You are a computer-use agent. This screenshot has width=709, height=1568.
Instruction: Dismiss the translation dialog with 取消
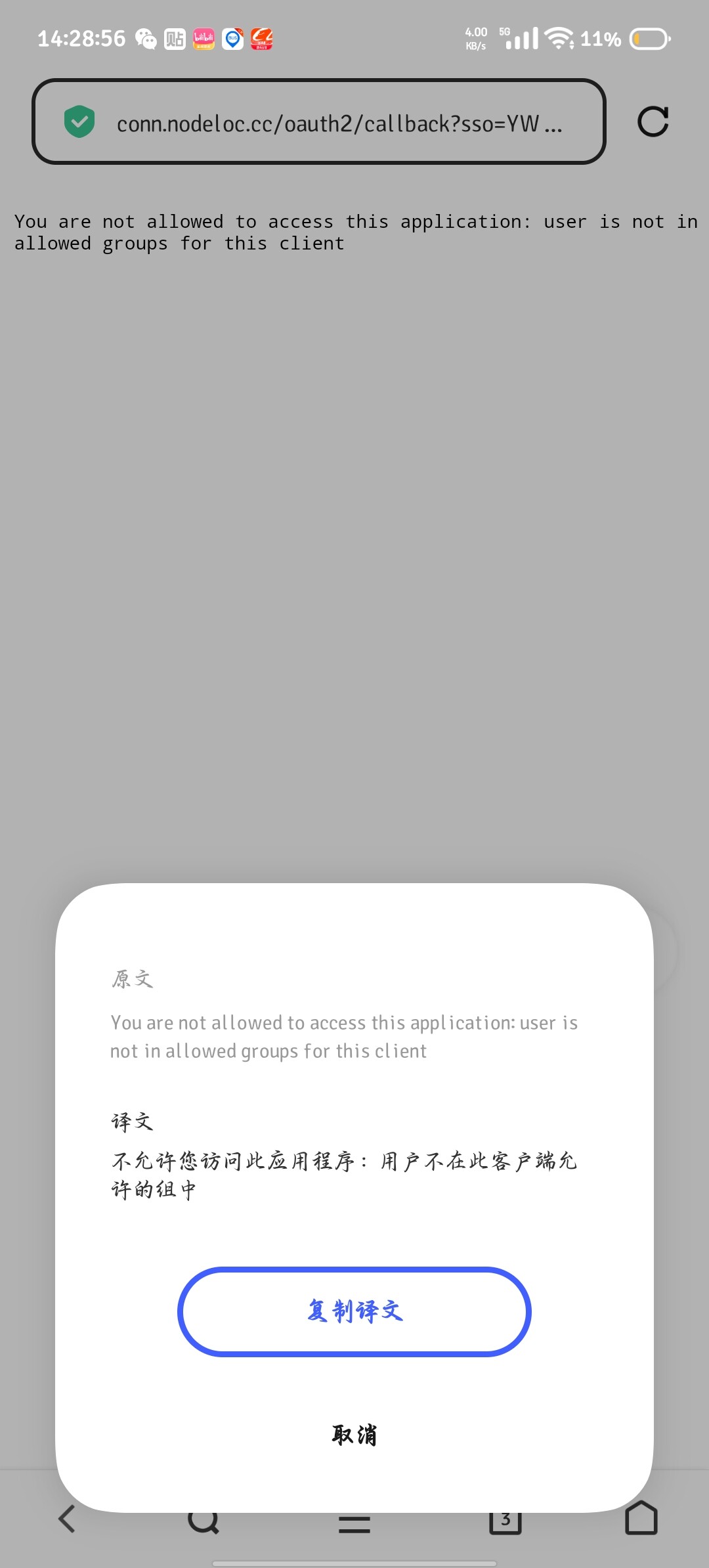click(x=354, y=1435)
